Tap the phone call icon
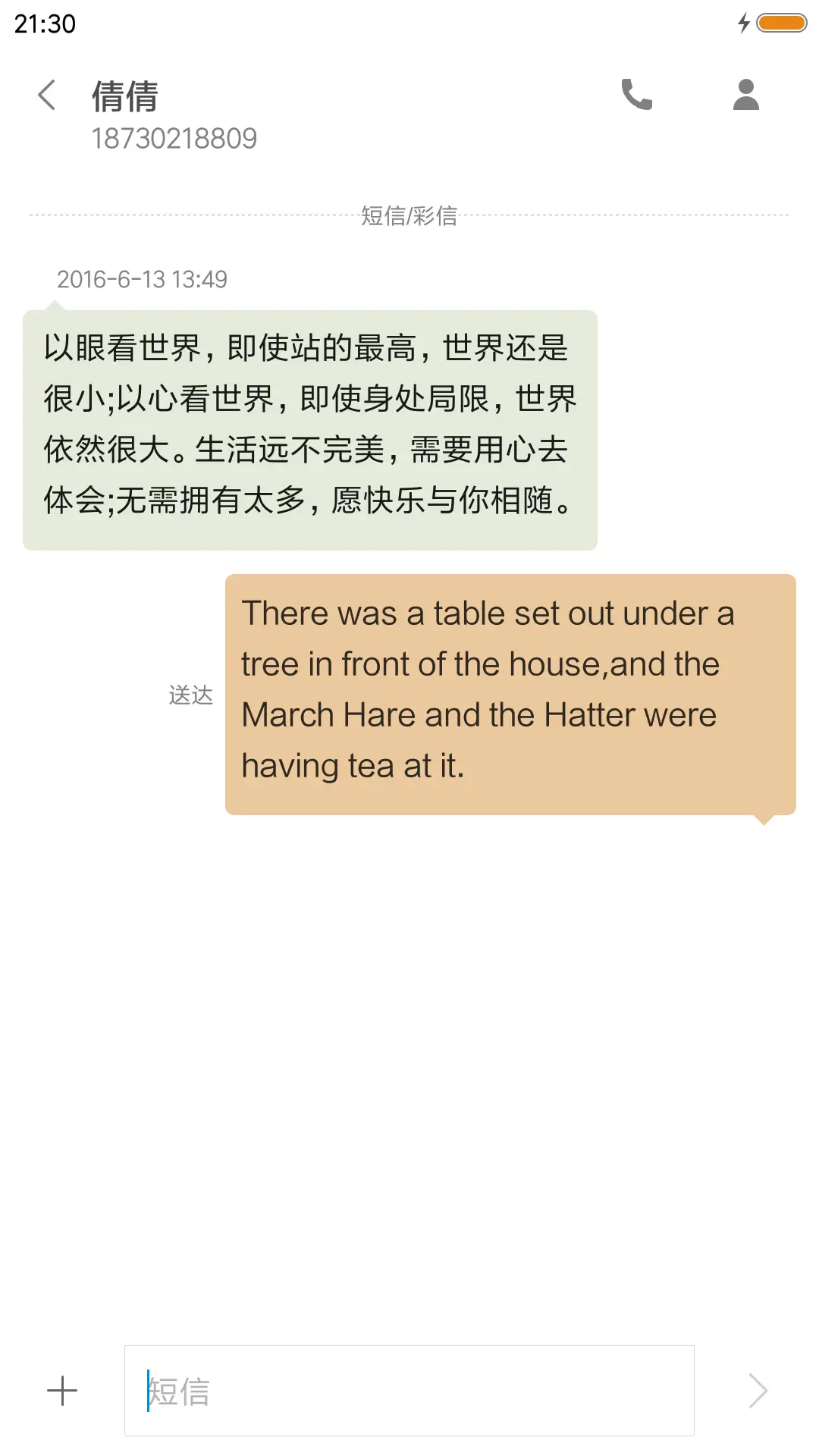This screenshot has height=1456, width=819. pyautogui.click(x=635, y=95)
